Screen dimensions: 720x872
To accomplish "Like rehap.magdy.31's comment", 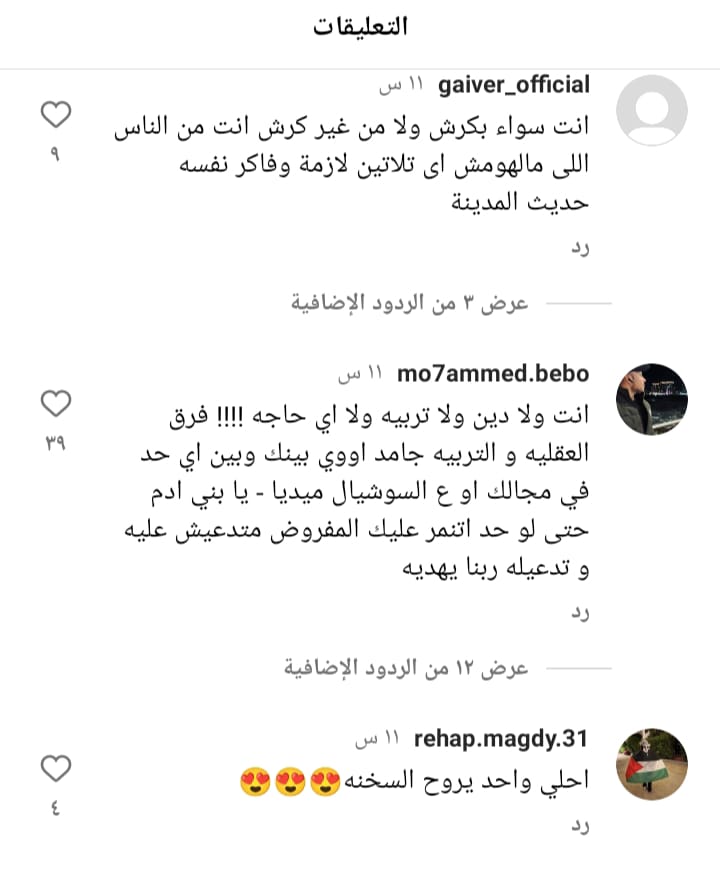I will coord(55,768).
